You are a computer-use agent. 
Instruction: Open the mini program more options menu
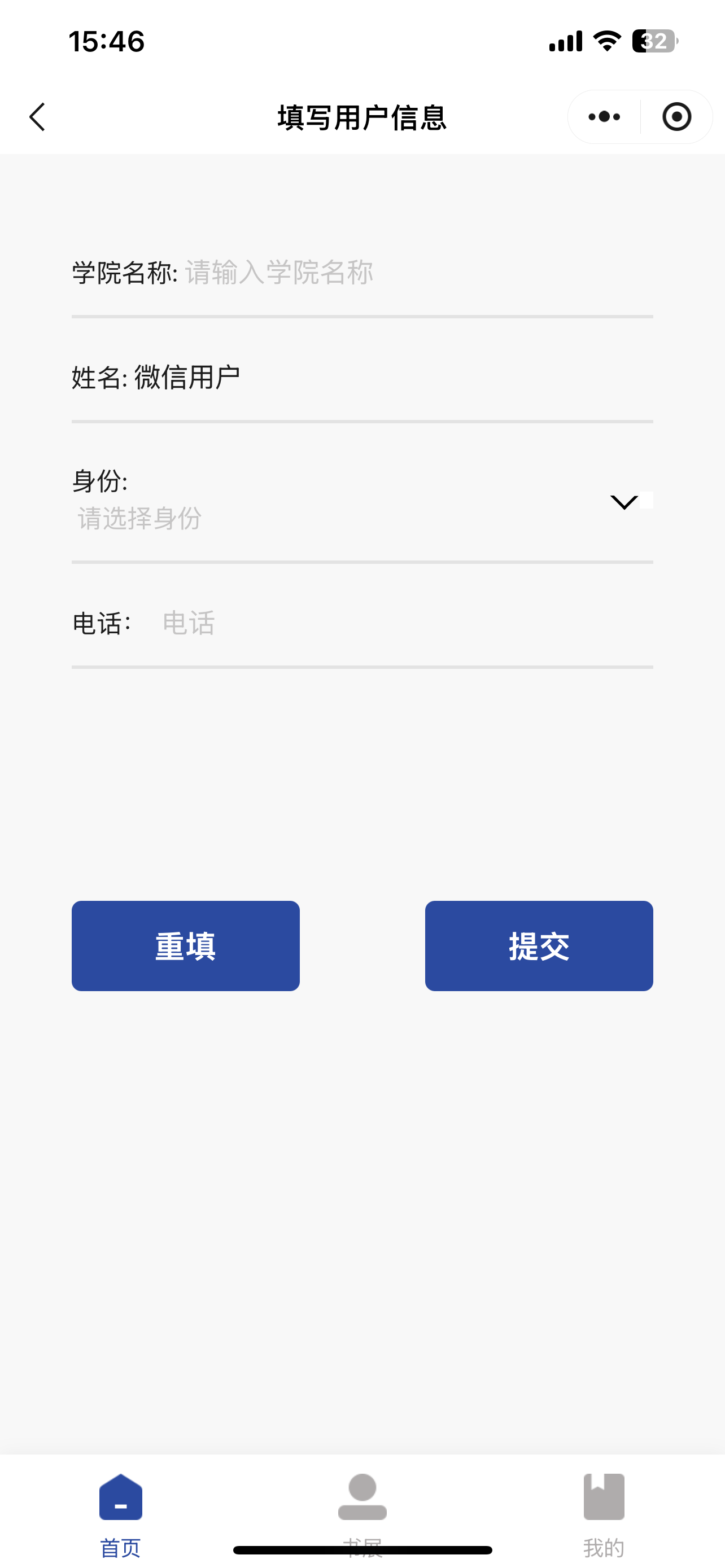(x=604, y=117)
